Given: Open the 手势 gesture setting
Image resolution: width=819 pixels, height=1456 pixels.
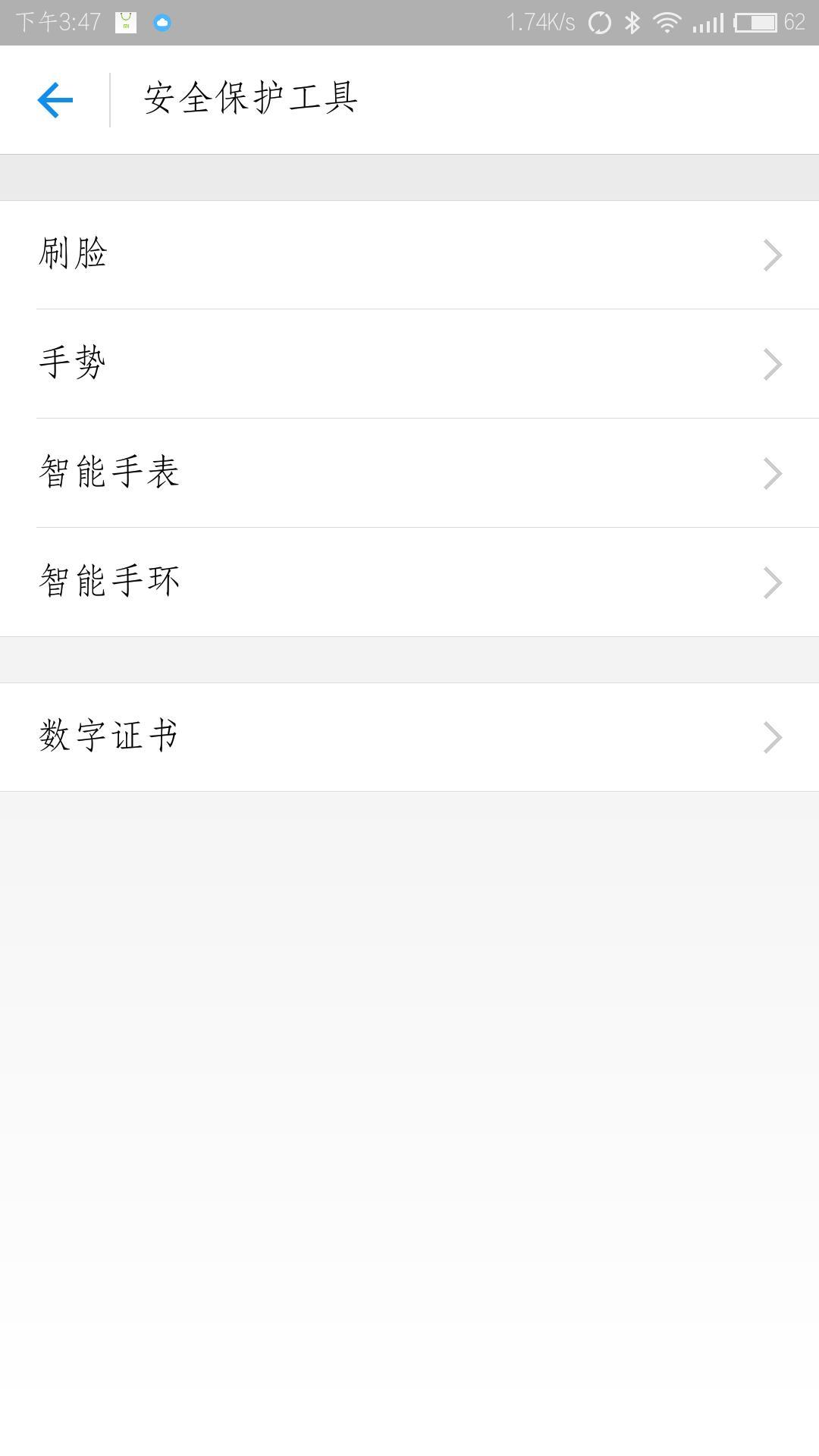Looking at the screenshot, I should (x=409, y=364).
